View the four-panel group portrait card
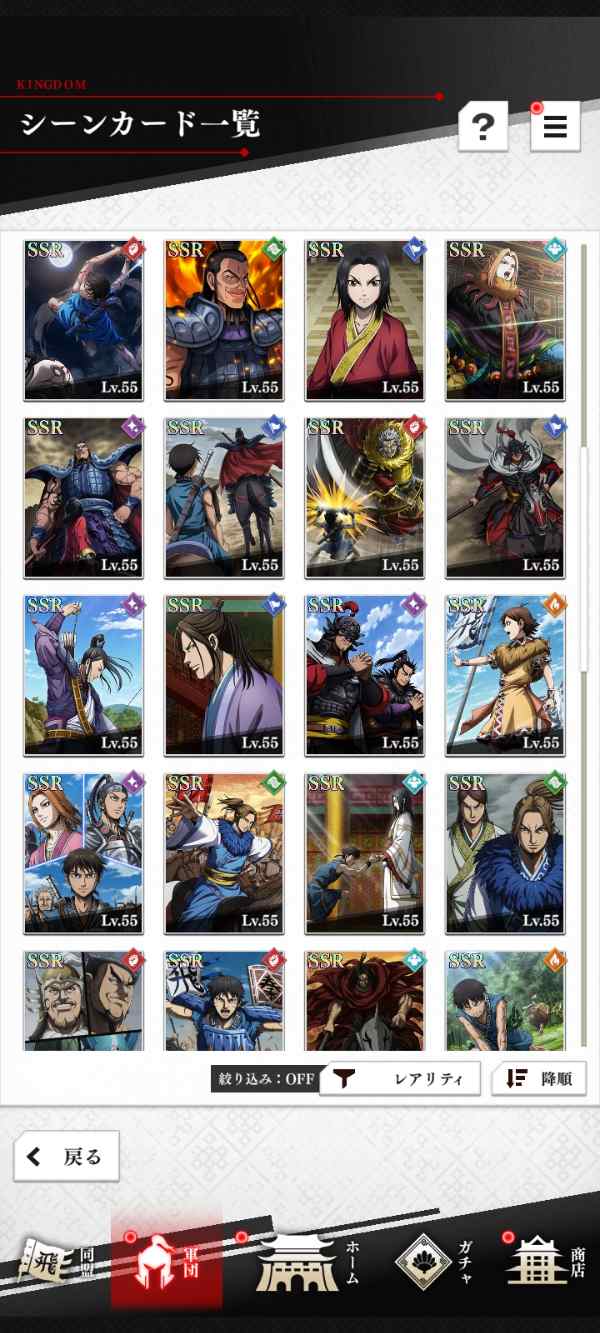 83,854
